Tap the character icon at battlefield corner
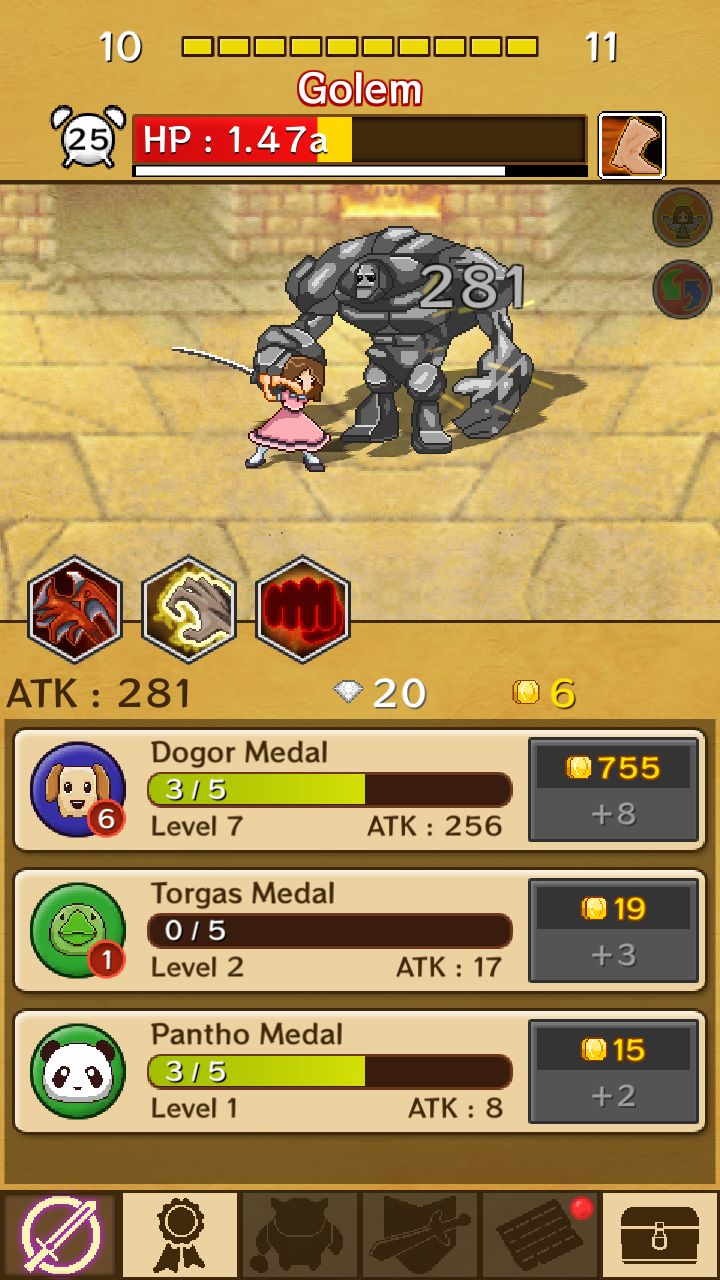720x1280 pixels. coord(682,217)
